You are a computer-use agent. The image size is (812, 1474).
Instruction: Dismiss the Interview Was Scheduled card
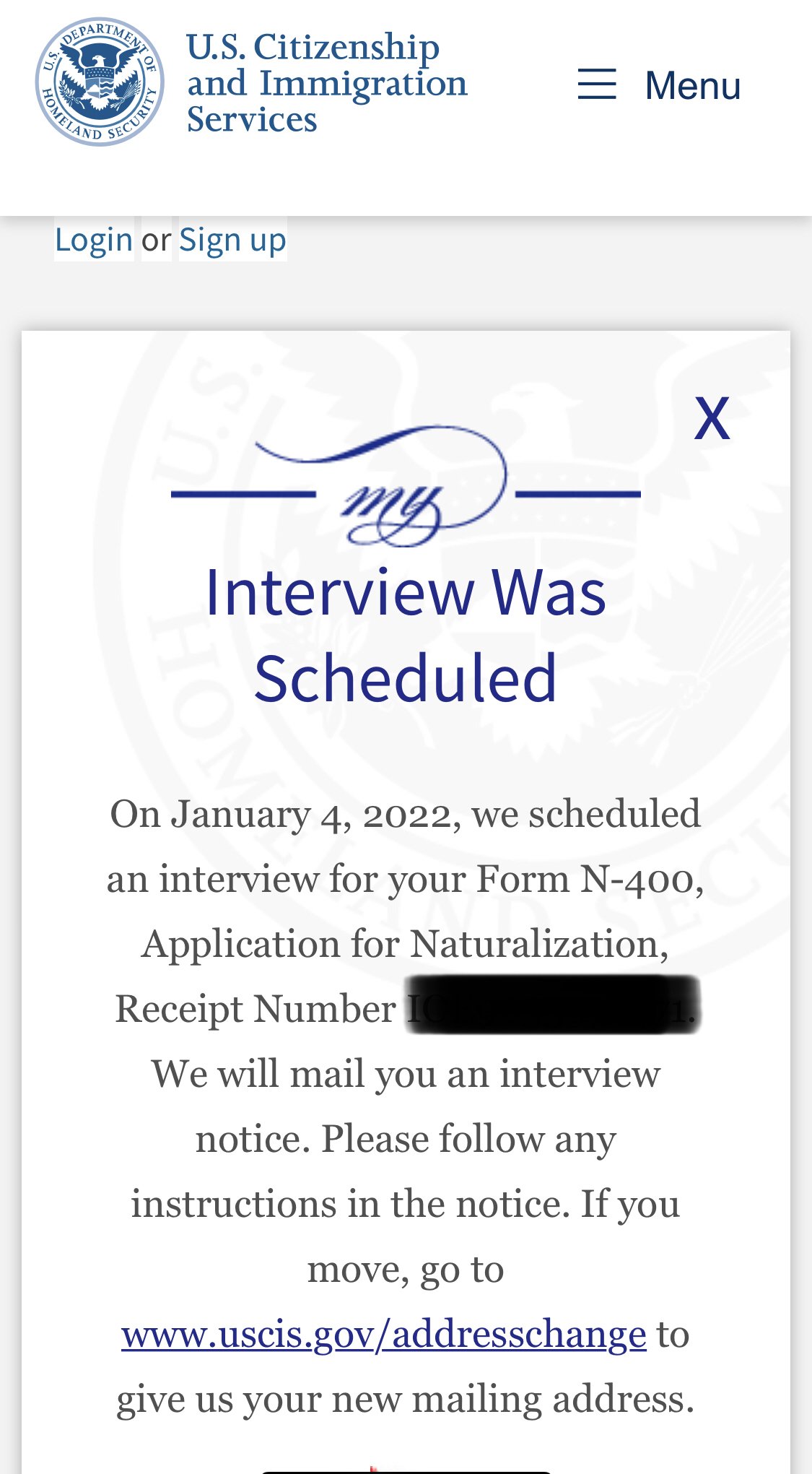[x=712, y=417]
